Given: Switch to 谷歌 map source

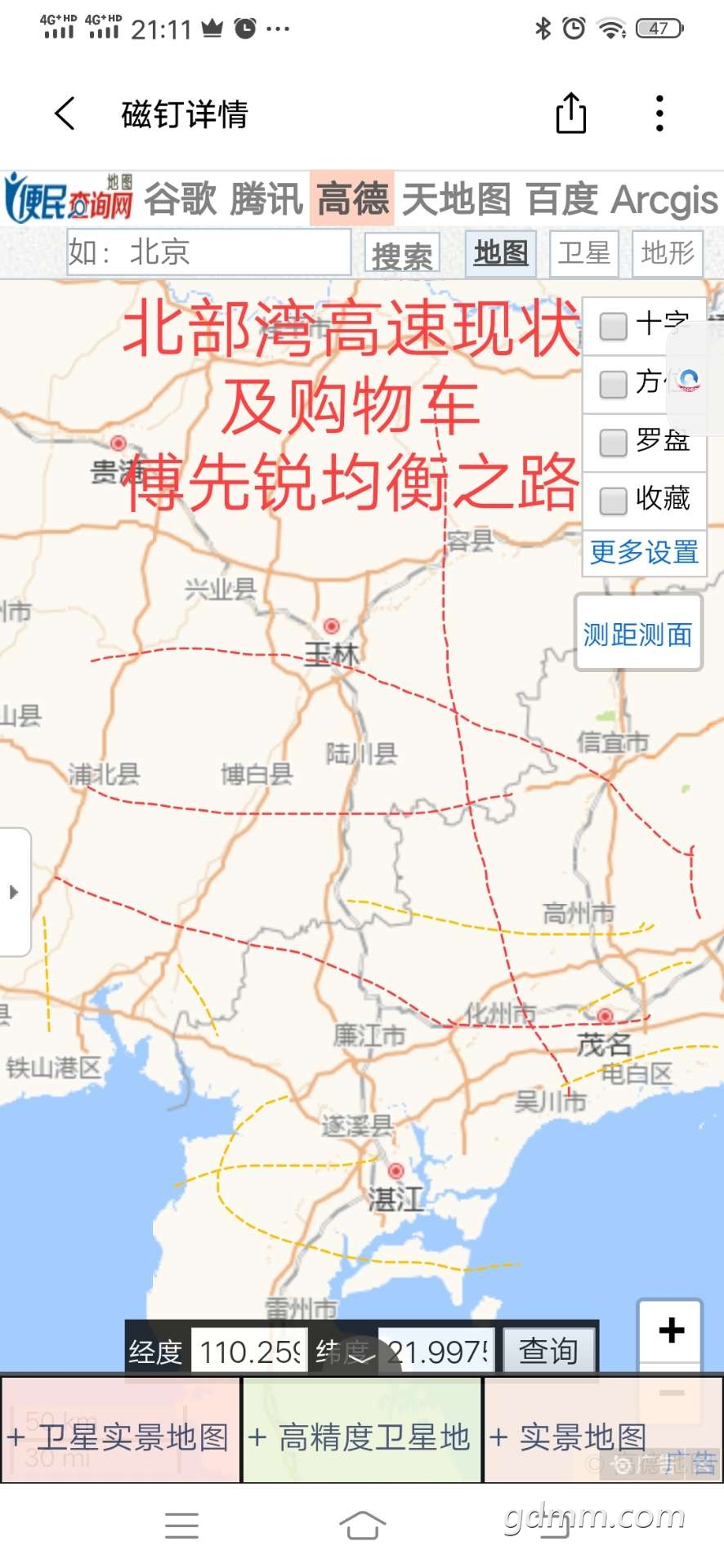Looking at the screenshot, I should coord(181,199).
